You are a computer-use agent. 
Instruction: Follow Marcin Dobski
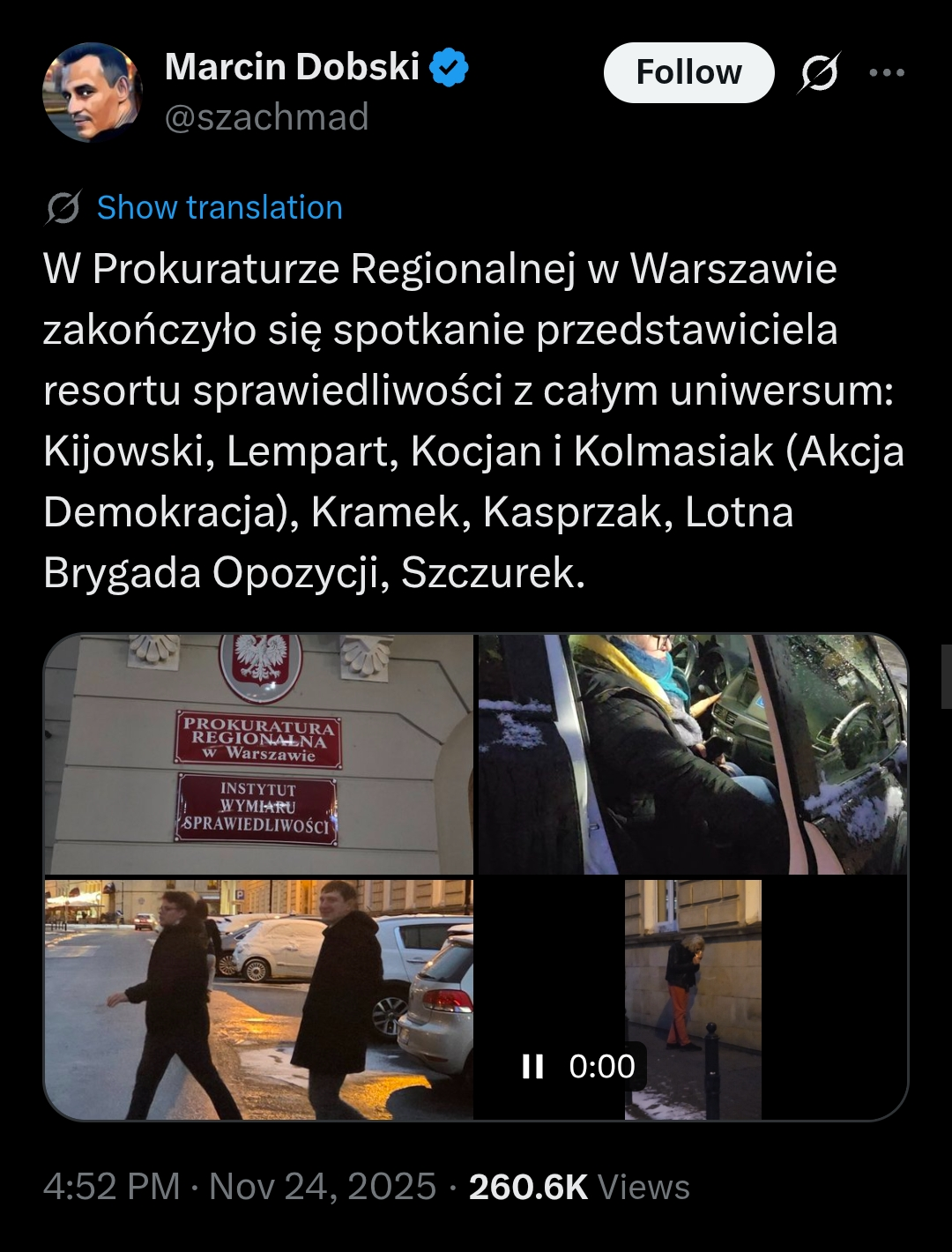click(688, 72)
